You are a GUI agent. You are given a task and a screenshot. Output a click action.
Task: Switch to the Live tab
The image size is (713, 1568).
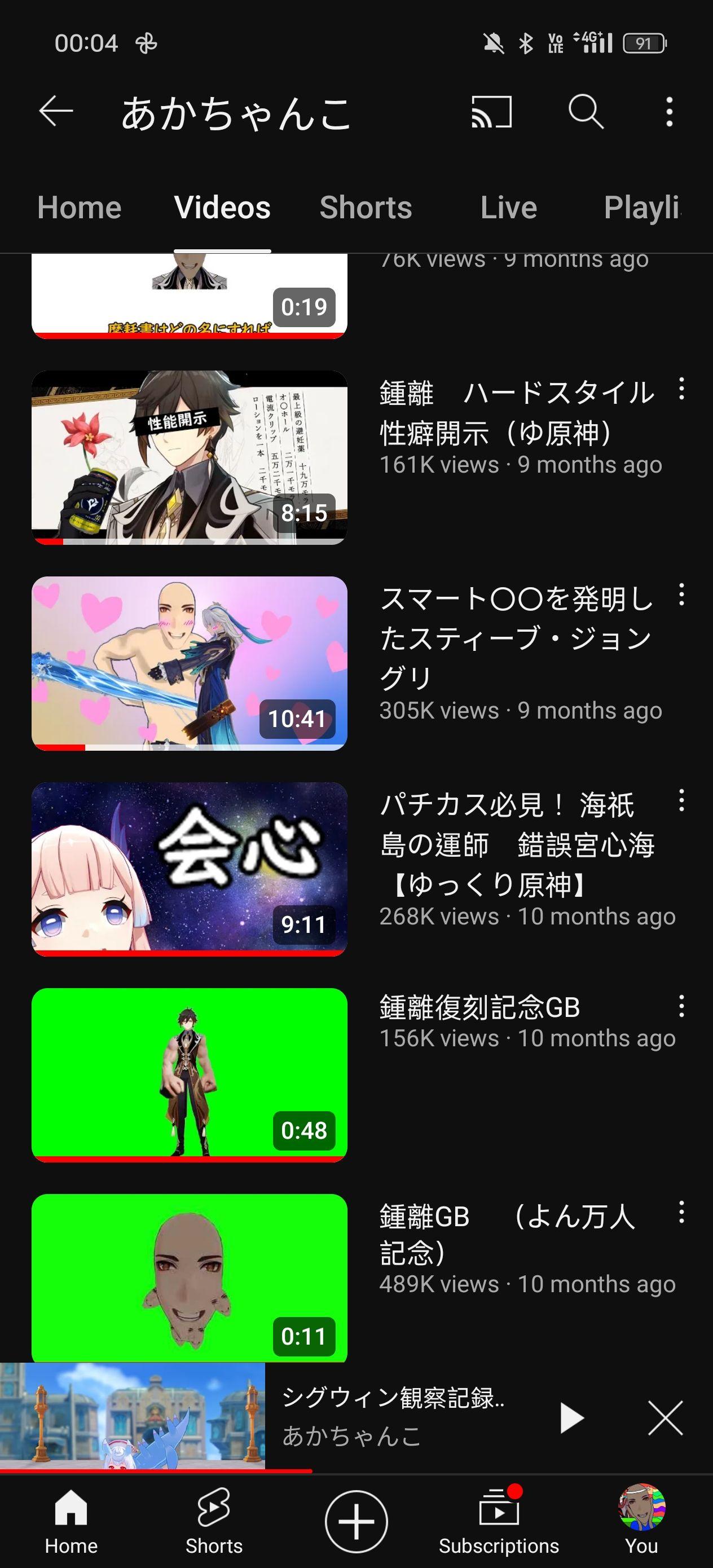[x=508, y=208]
